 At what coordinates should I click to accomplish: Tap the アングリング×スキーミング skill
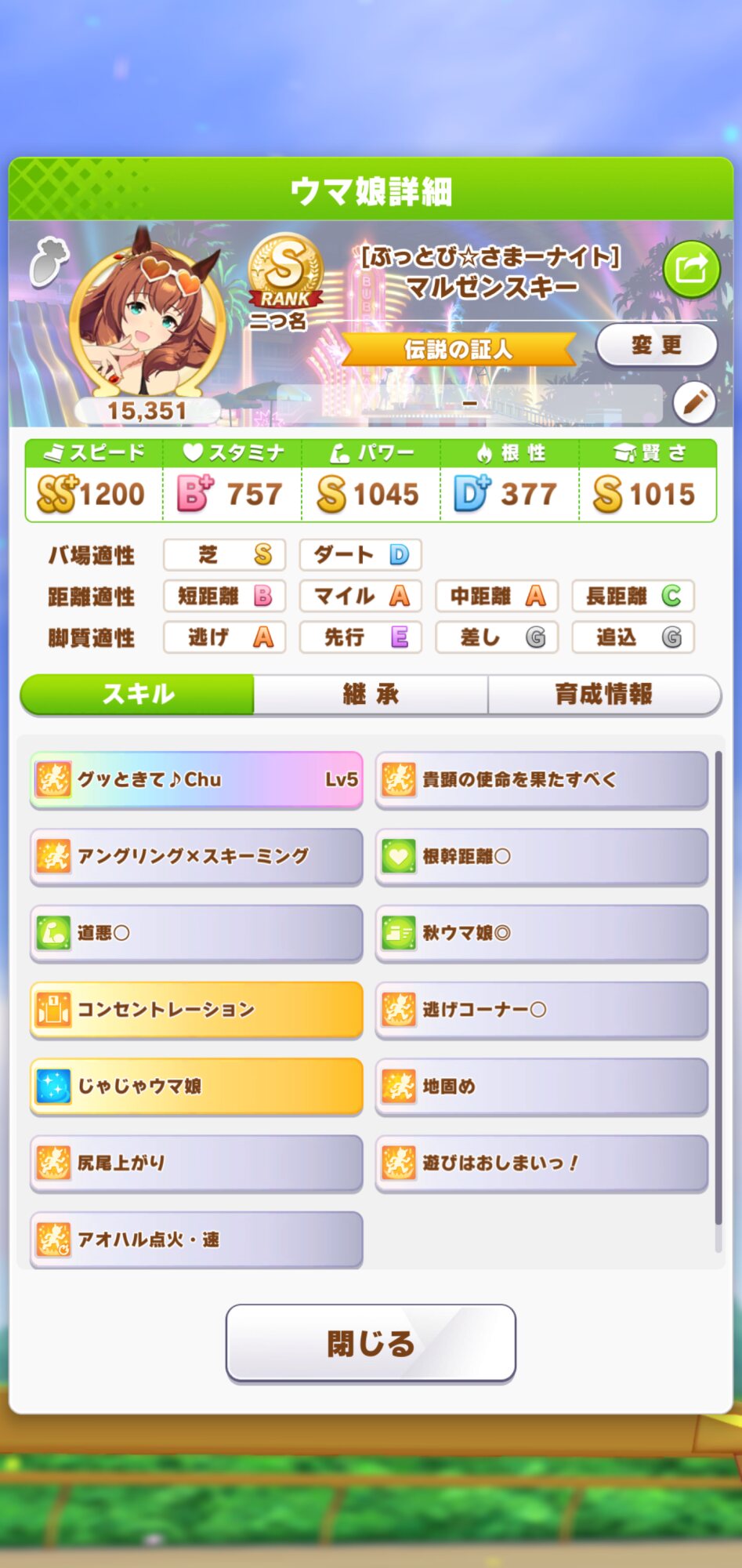(x=196, y=856)
